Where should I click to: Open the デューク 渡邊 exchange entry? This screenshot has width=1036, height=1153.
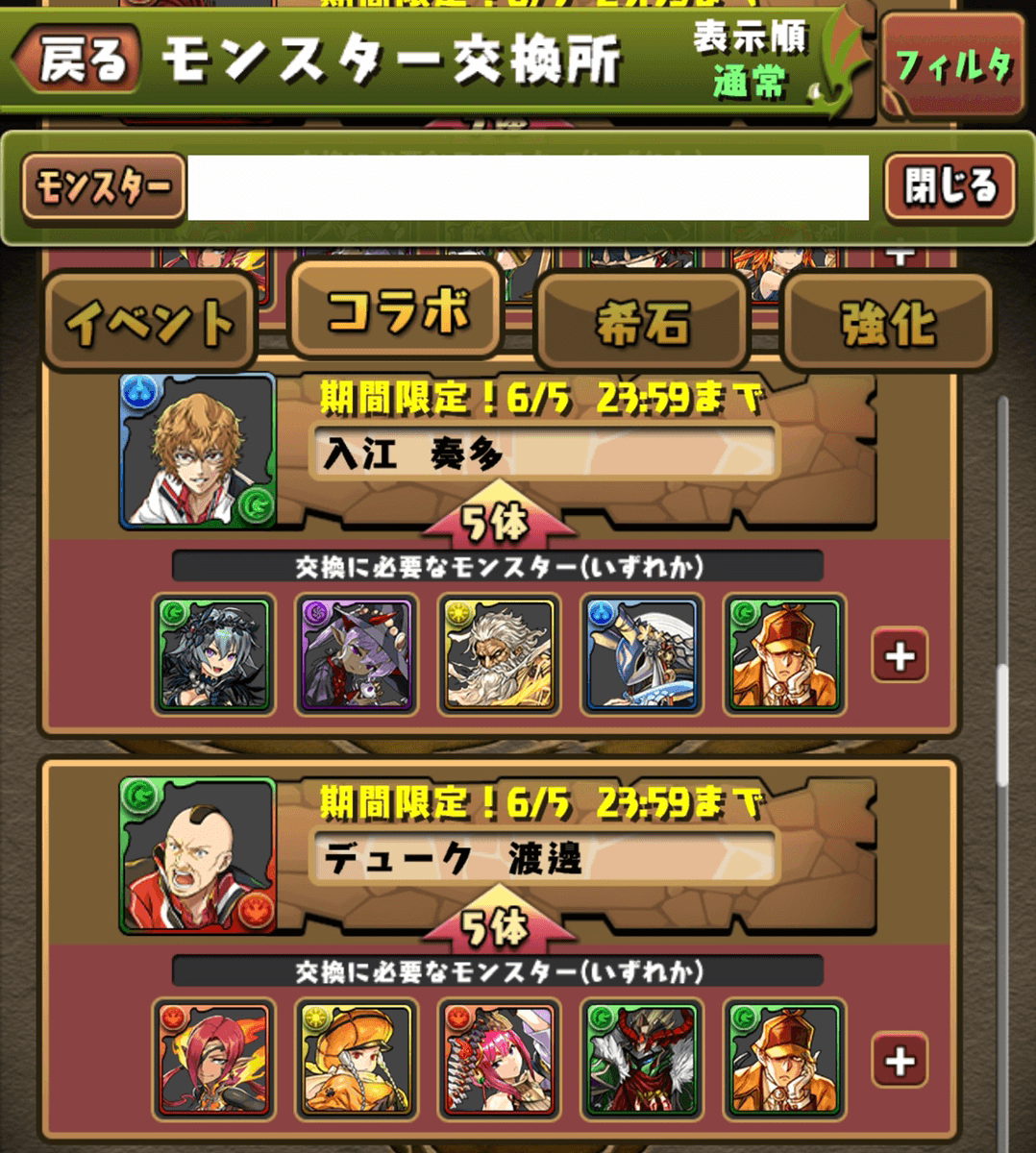pyautogui.click(x=197, y=855)
